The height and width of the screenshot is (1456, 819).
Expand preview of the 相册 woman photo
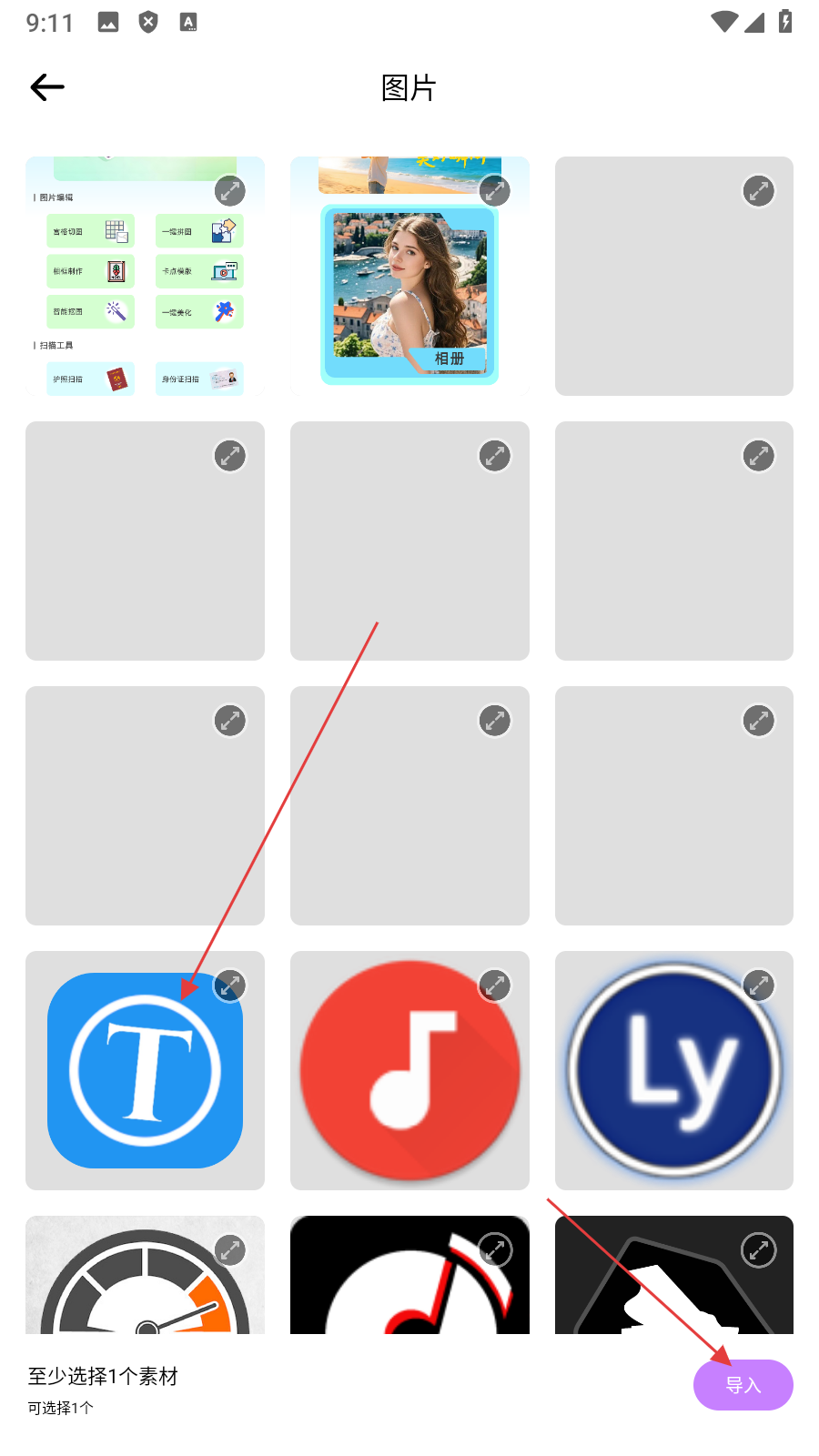[x=495, y=191]
